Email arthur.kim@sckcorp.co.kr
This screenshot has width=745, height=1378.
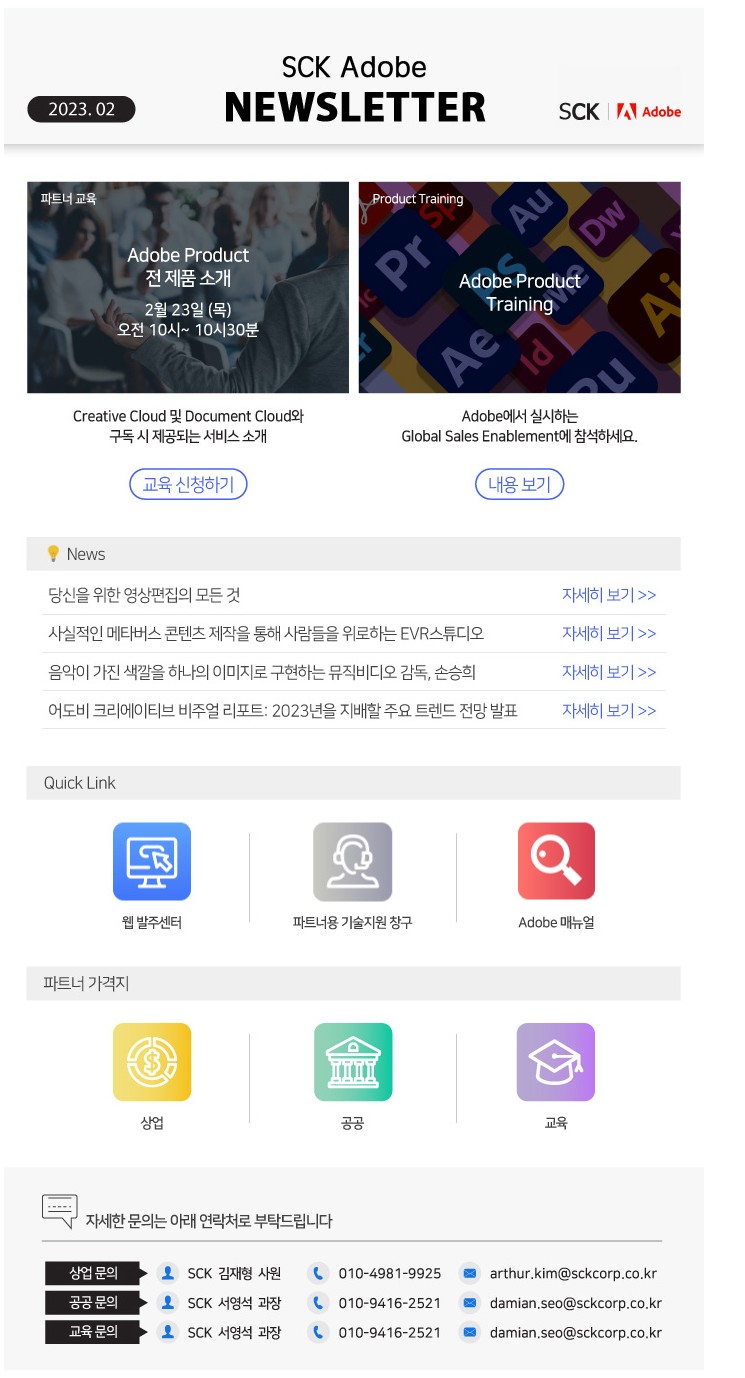[x=572, y=1274]
